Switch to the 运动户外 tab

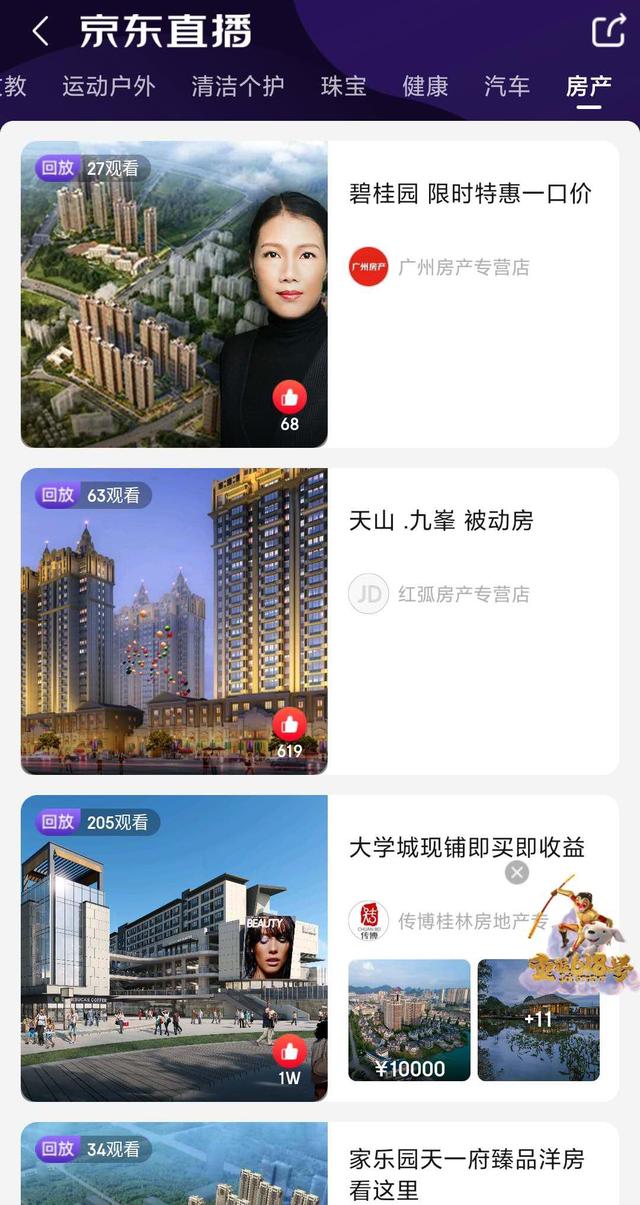108,86
